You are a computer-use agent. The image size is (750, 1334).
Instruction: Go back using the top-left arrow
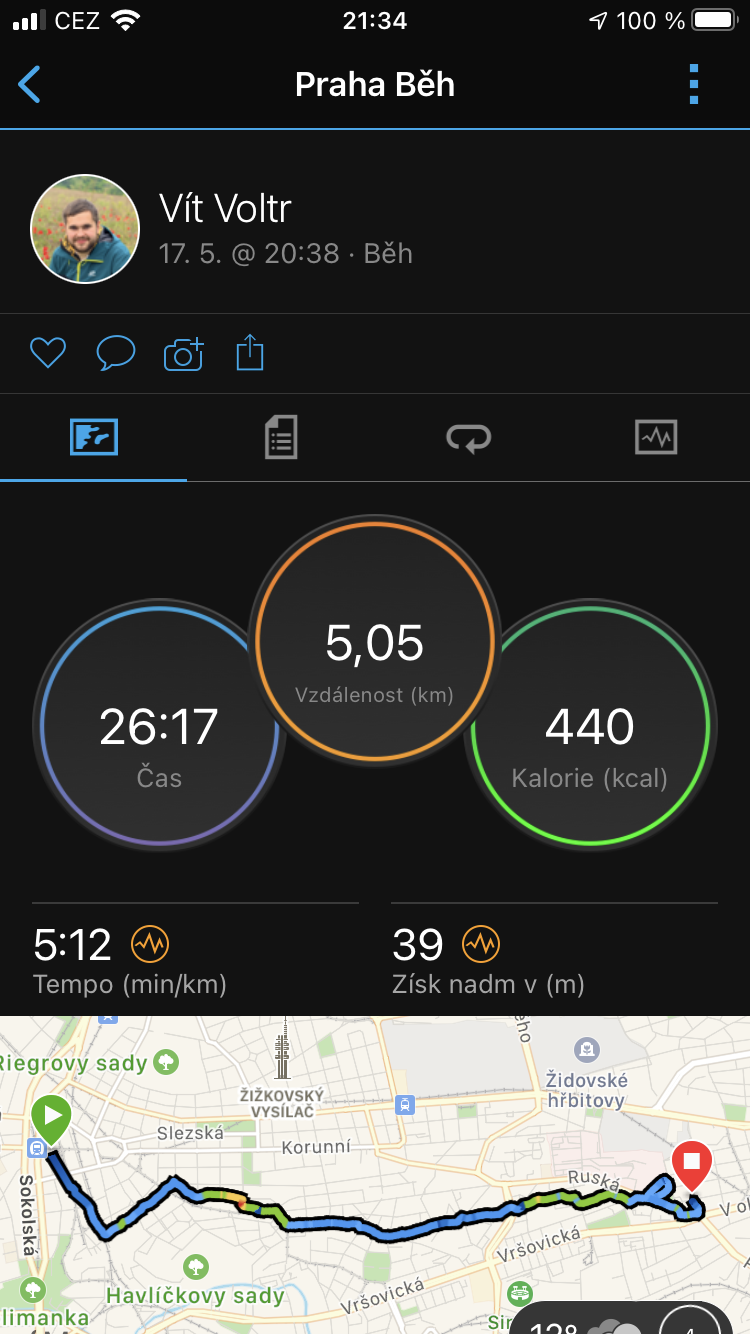tap(30, 85)
